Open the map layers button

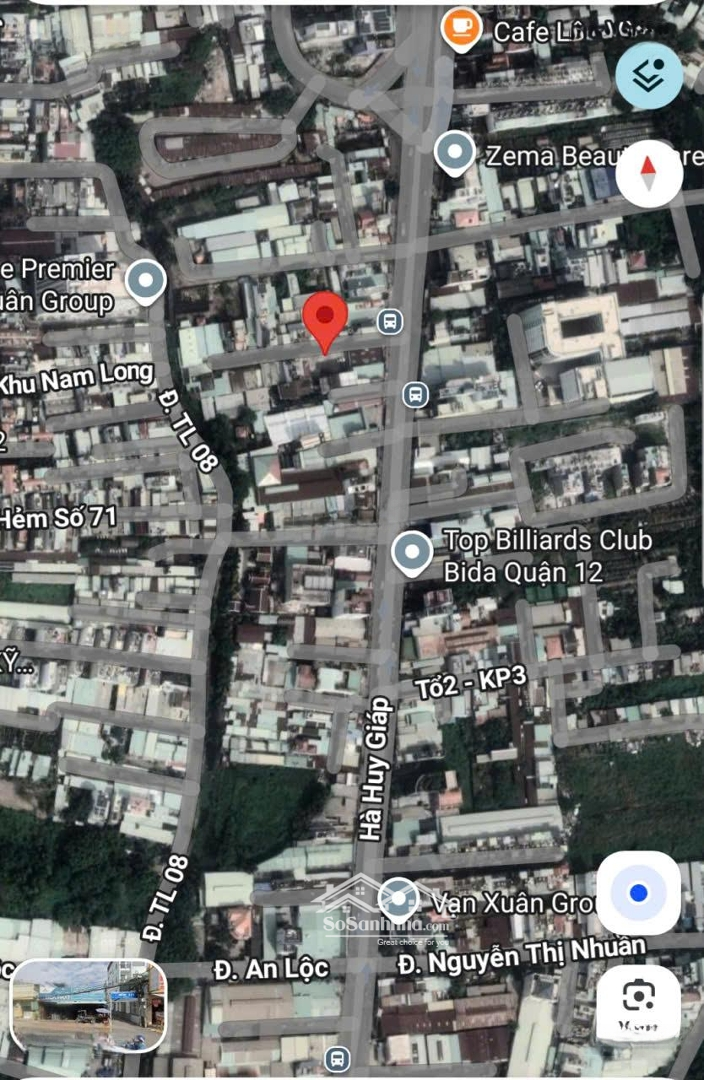click(649, 75)
